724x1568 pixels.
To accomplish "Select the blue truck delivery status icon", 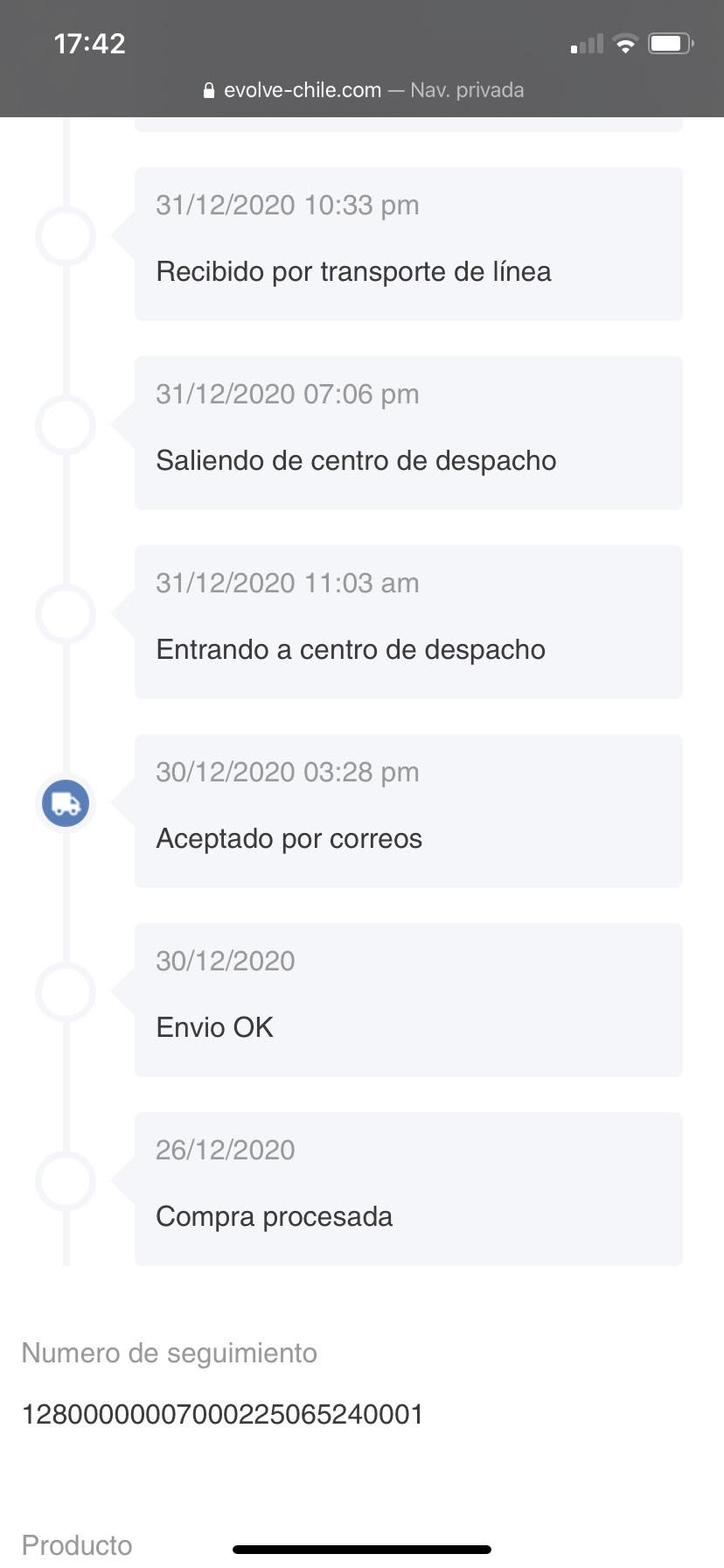I will pos(65,802).
